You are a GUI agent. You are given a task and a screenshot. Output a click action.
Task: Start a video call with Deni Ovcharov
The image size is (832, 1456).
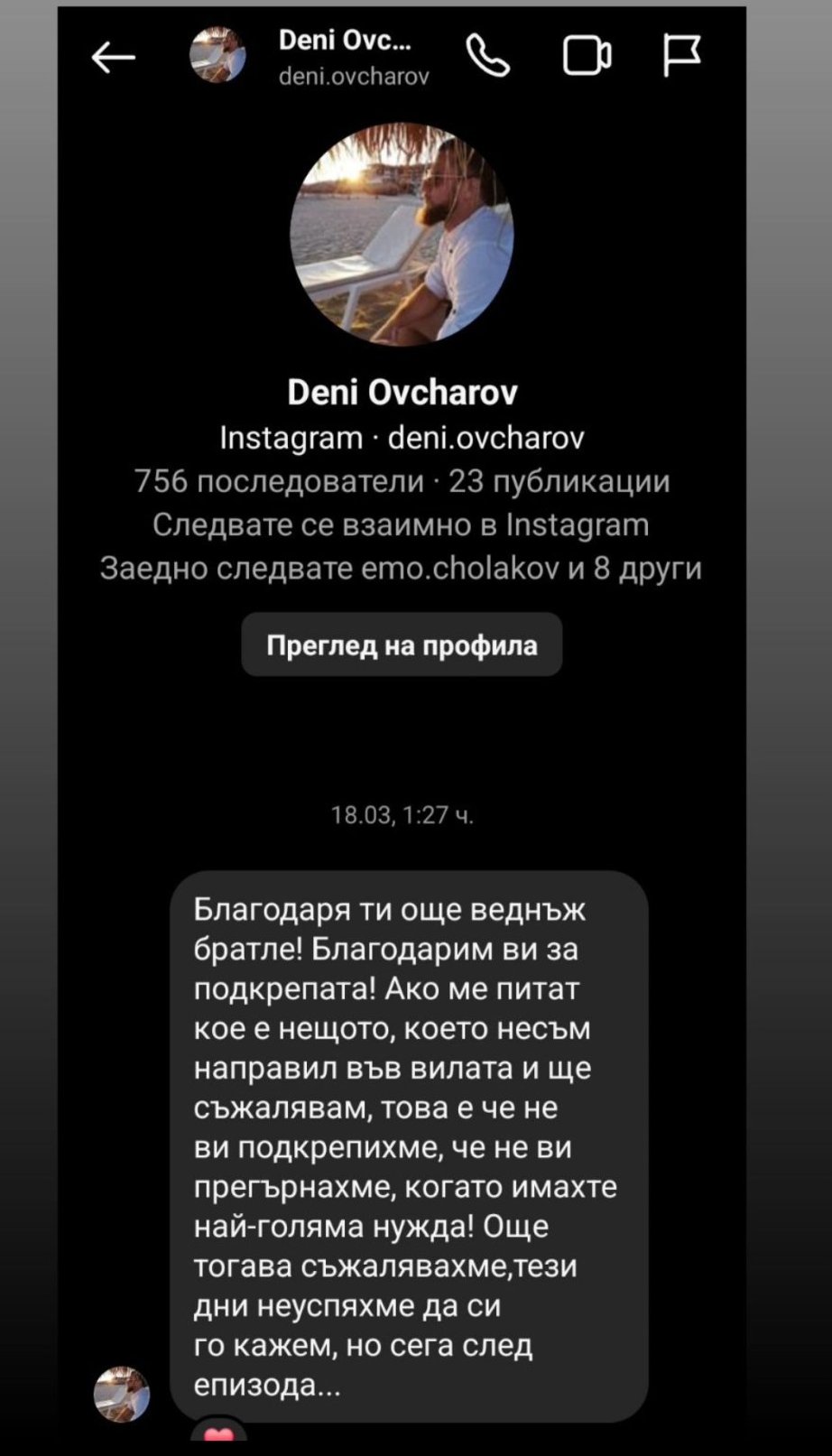587,56
